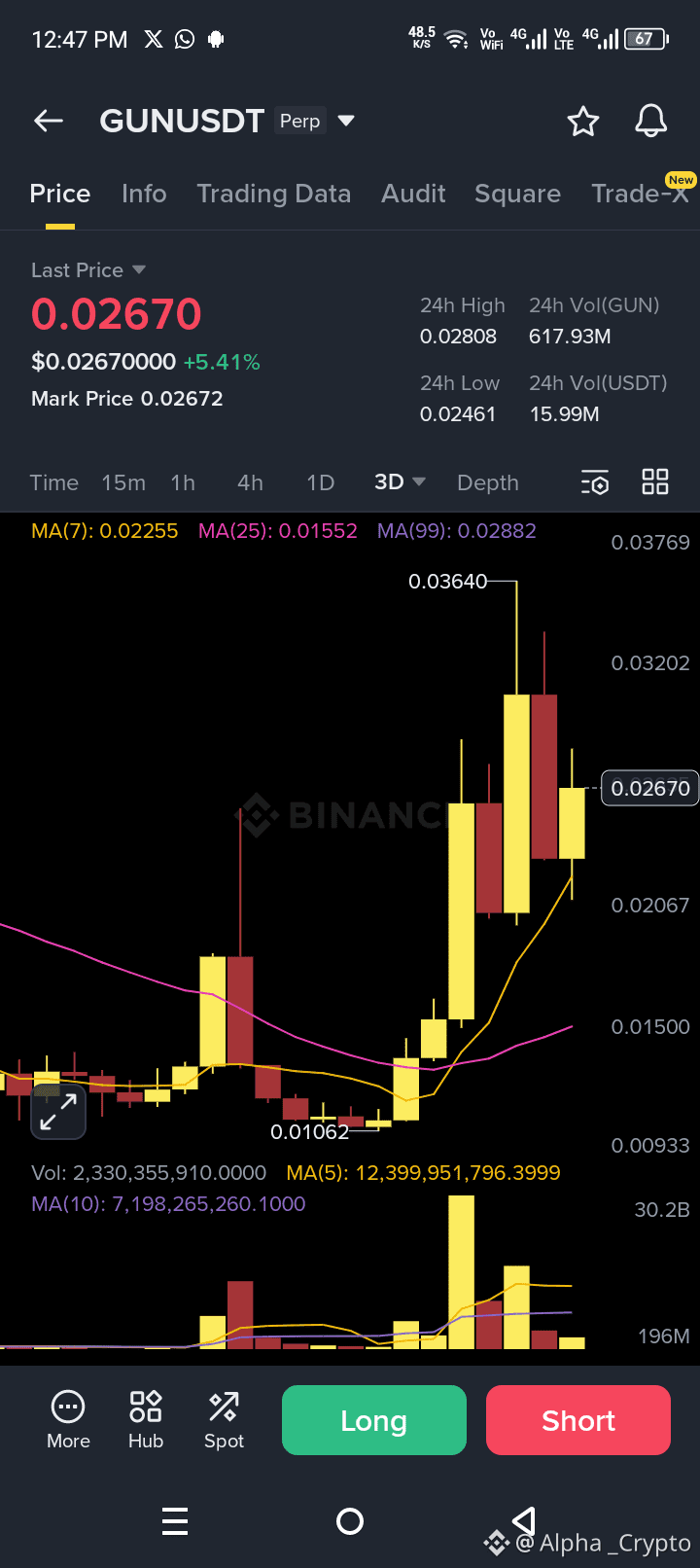
Task: Switch to the Trading Data tab
Action: pyautogui.click(x=274, y=194)
